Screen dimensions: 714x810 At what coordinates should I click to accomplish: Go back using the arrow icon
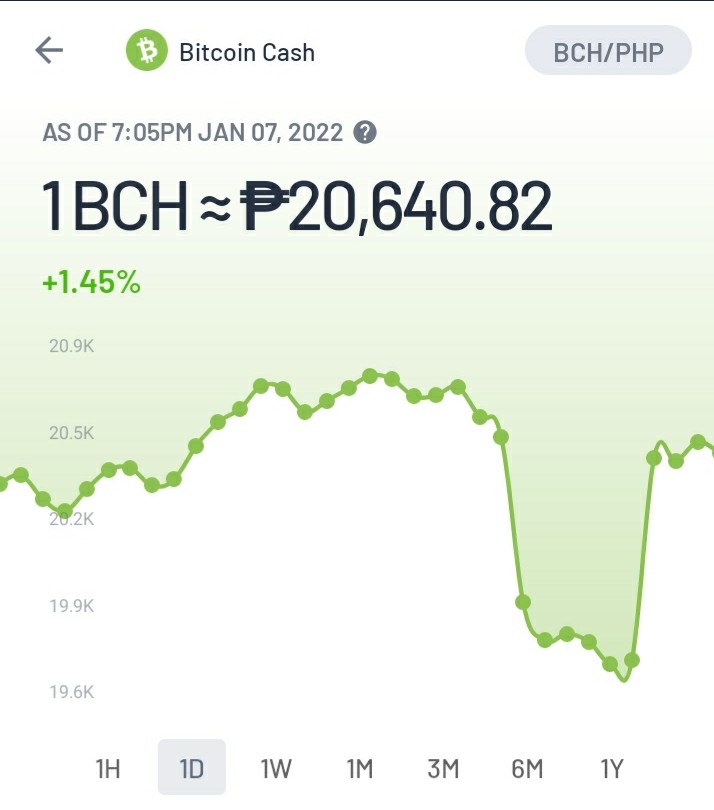(49, 50)
